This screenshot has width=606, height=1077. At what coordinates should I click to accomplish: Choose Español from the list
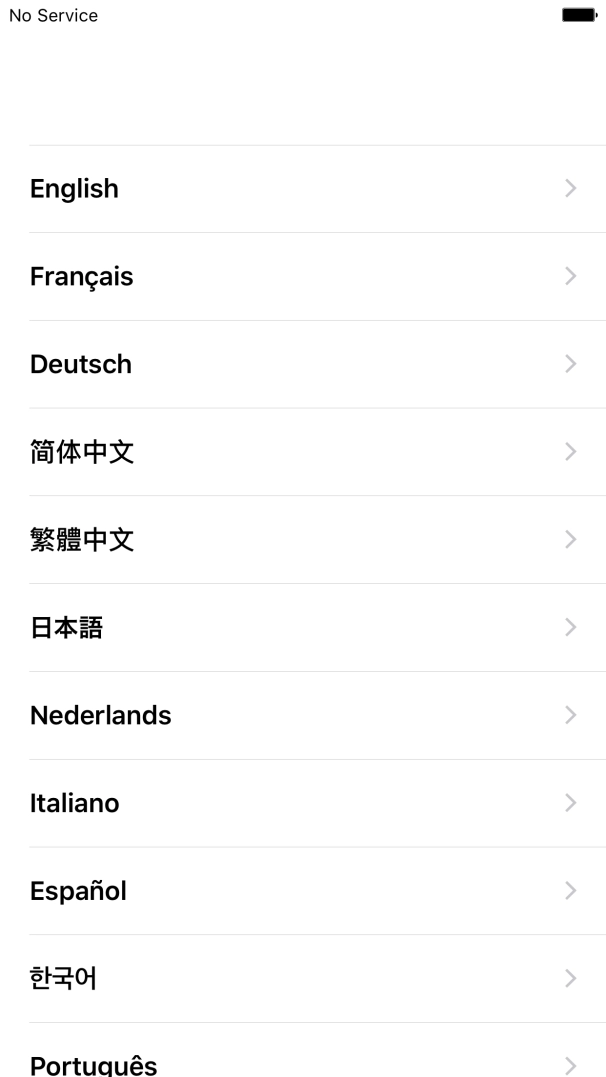78,891
